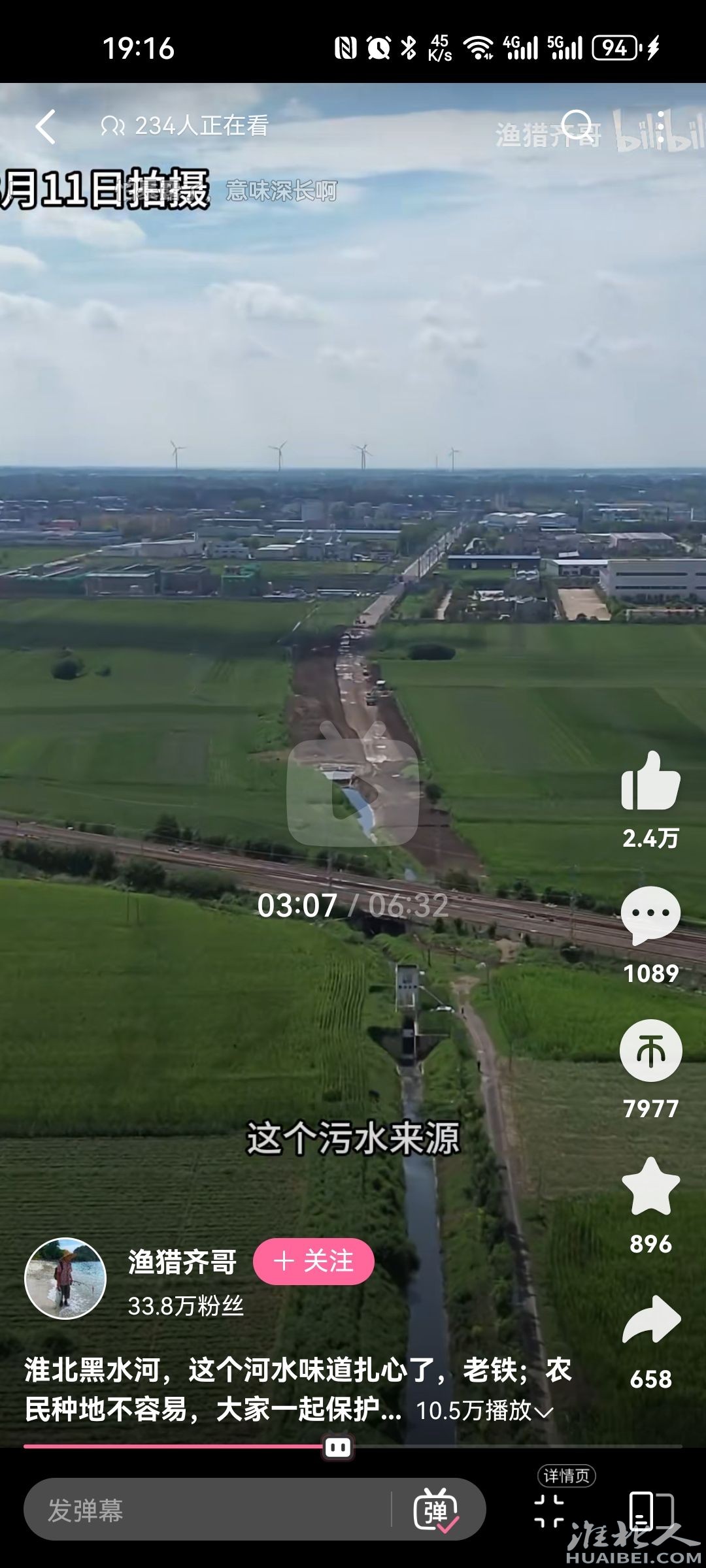Seek using the pink progress bar
706x1568 pixels.
click(x=339, y=1447)
